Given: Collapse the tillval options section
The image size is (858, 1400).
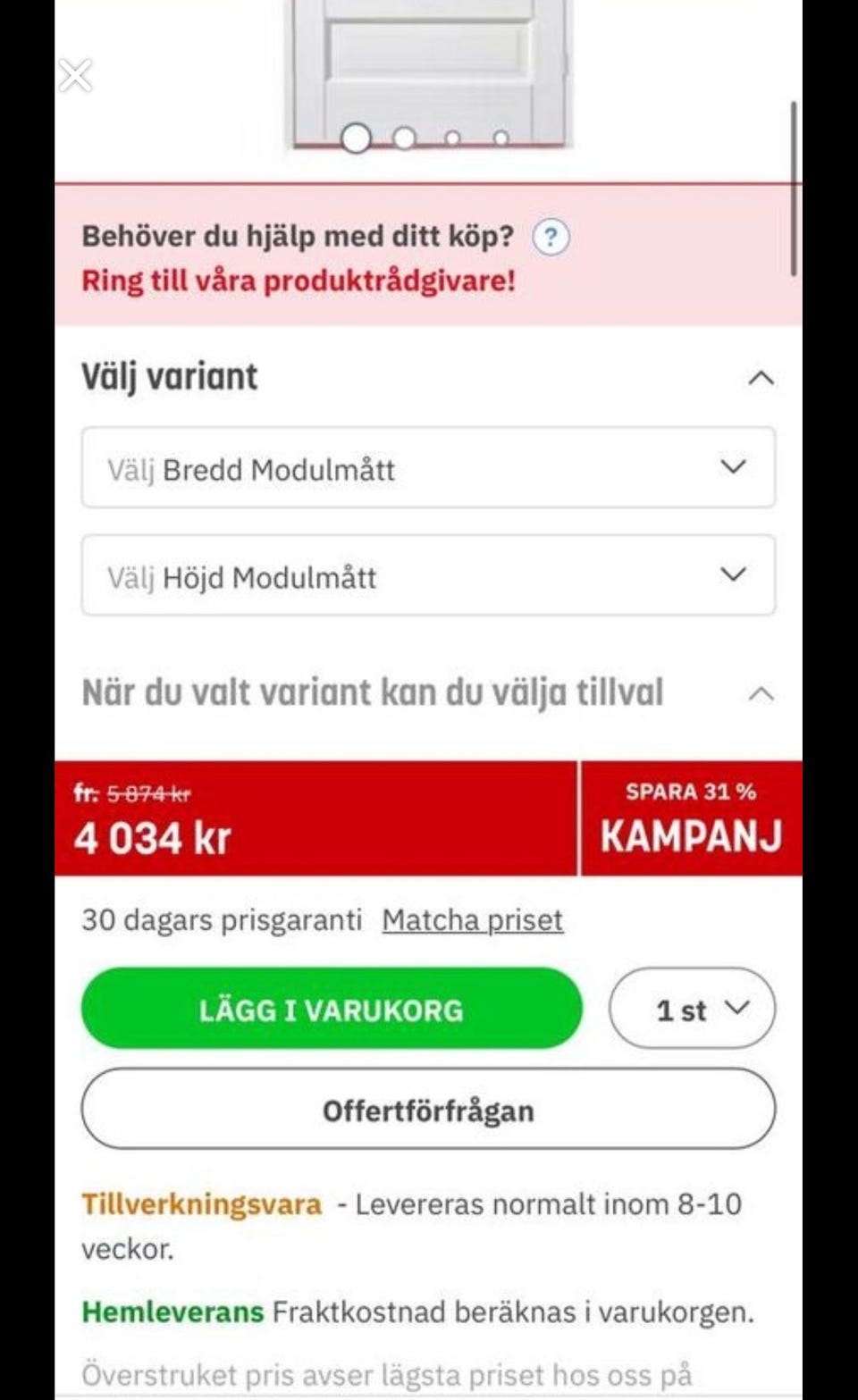Looking at the screenshot, I should click(x=761, y=694).
